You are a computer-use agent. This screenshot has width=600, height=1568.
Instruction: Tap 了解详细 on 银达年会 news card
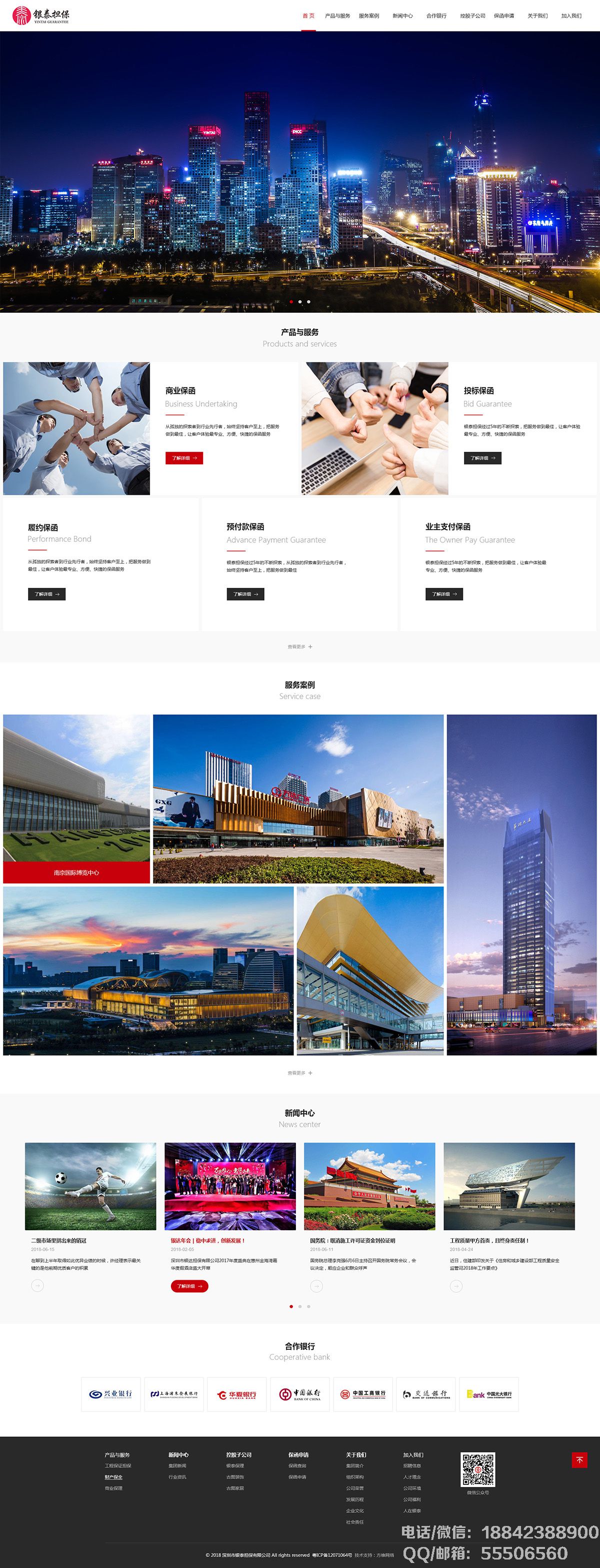pos(189,1286)
